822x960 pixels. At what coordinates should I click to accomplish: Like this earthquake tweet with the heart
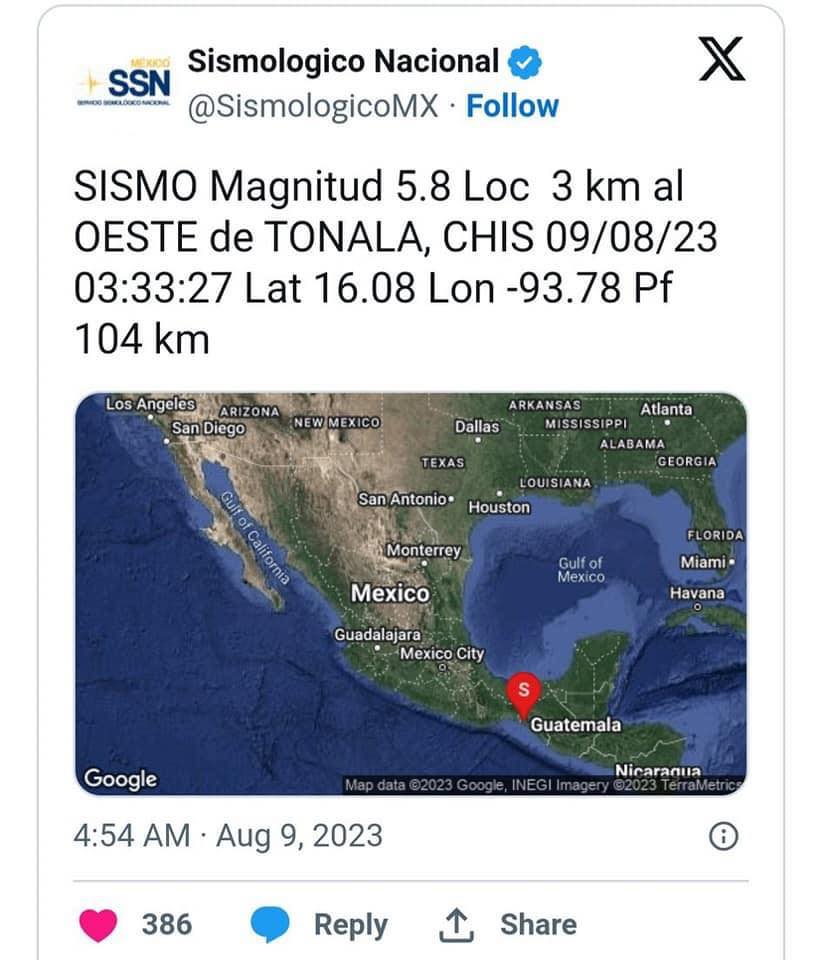97,924
